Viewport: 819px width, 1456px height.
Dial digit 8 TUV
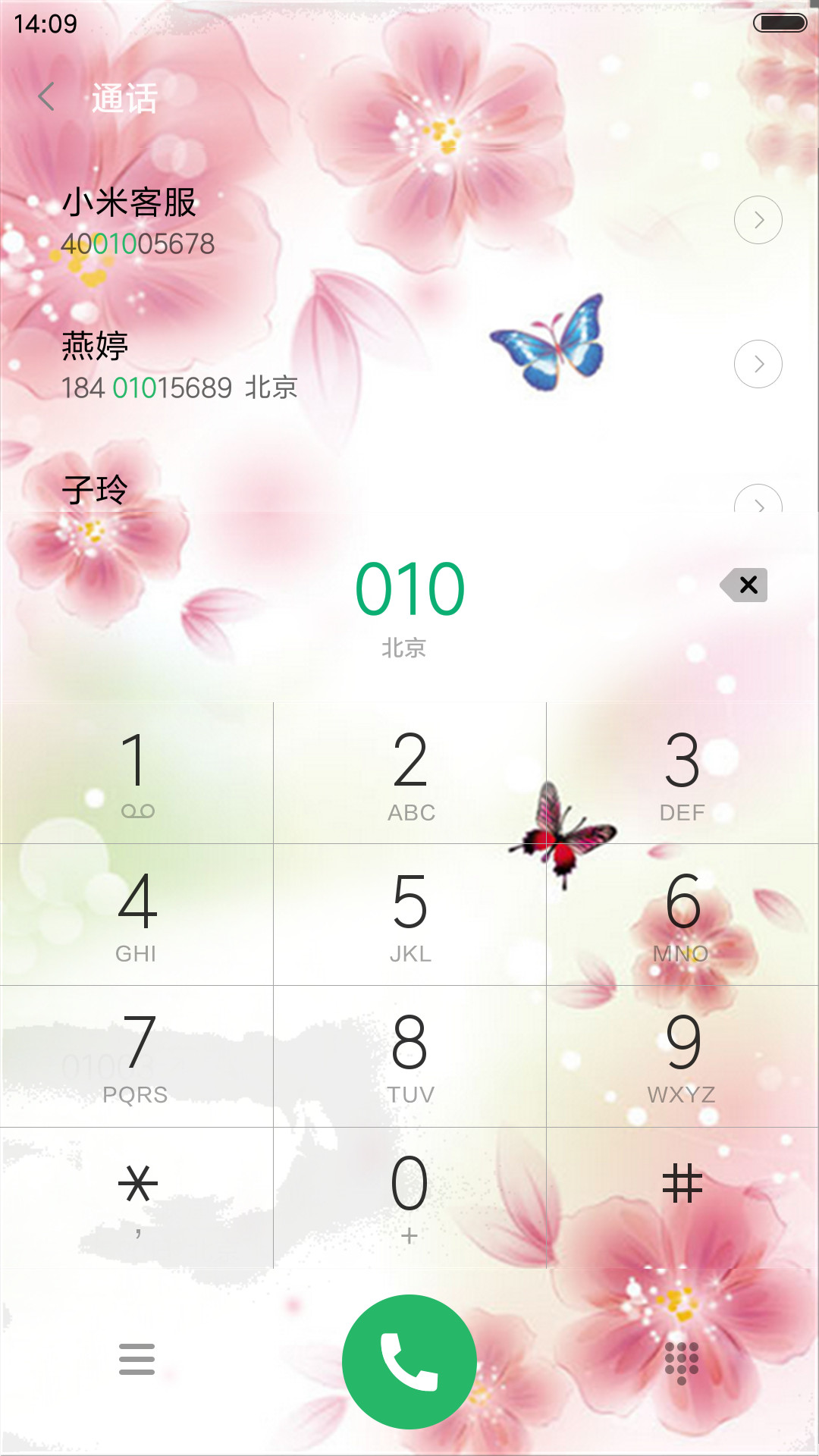point(409,1056)
